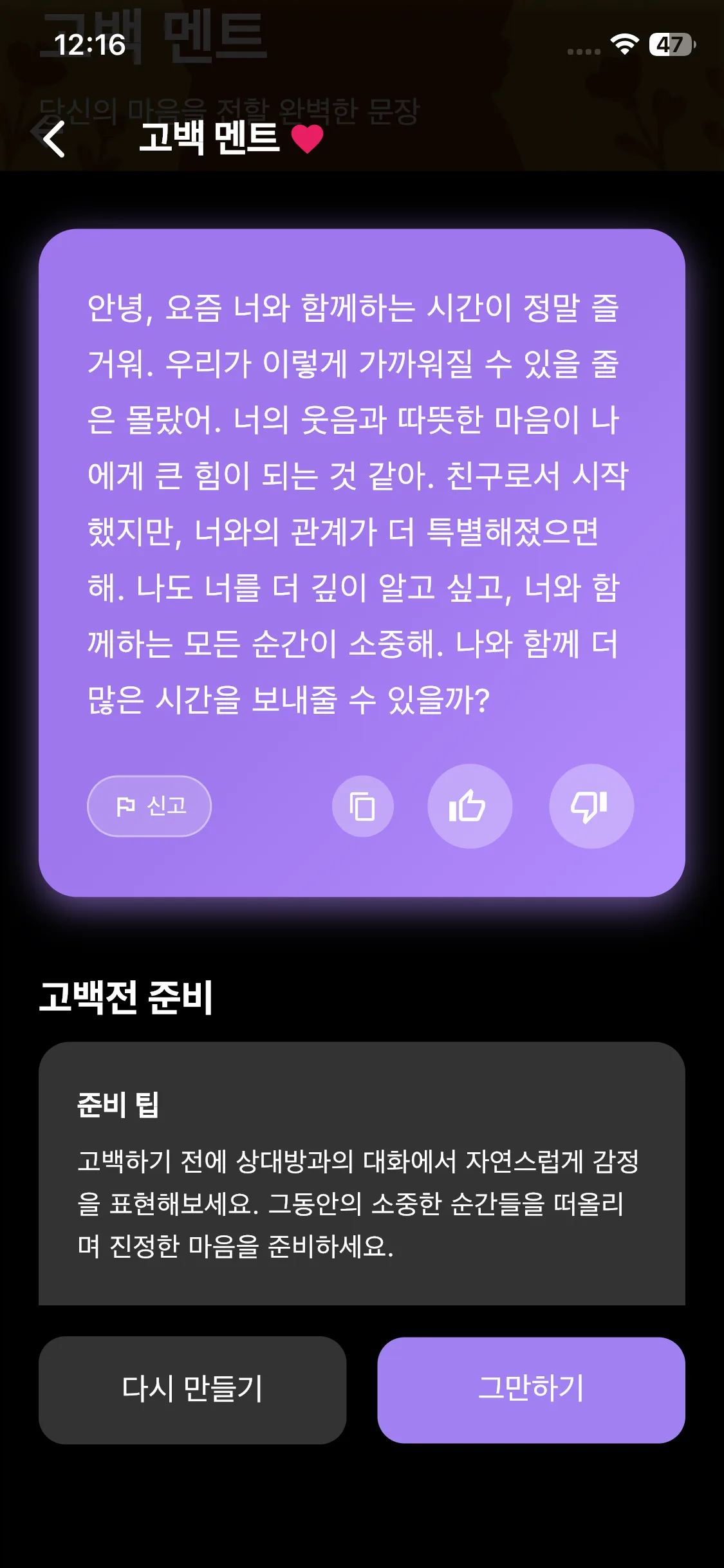Dislike the generated message with thumbs down
The height and width of the screenshot is (1568, 724).
[591, 806]
